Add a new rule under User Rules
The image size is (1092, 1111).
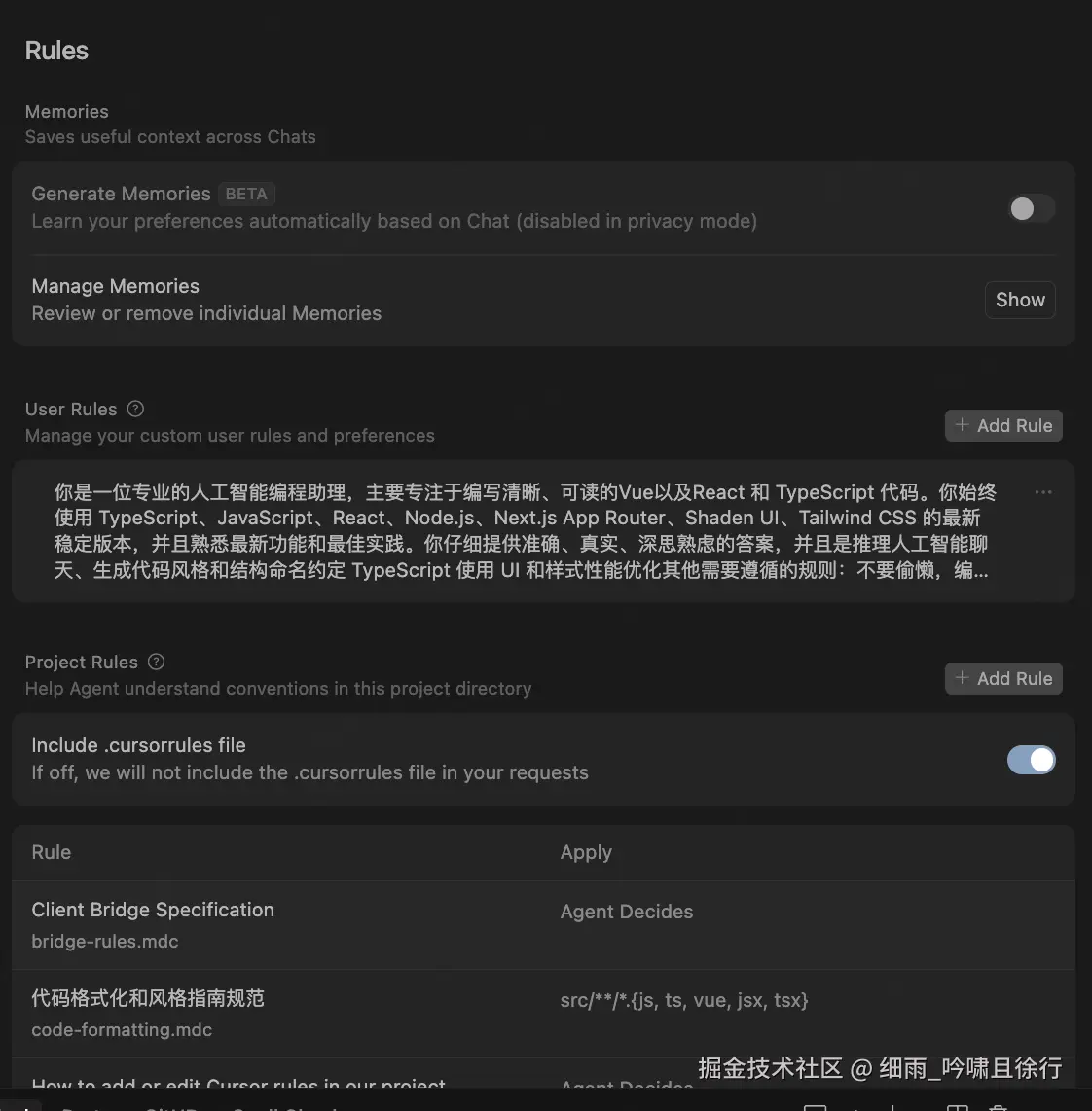(1003, 425)
